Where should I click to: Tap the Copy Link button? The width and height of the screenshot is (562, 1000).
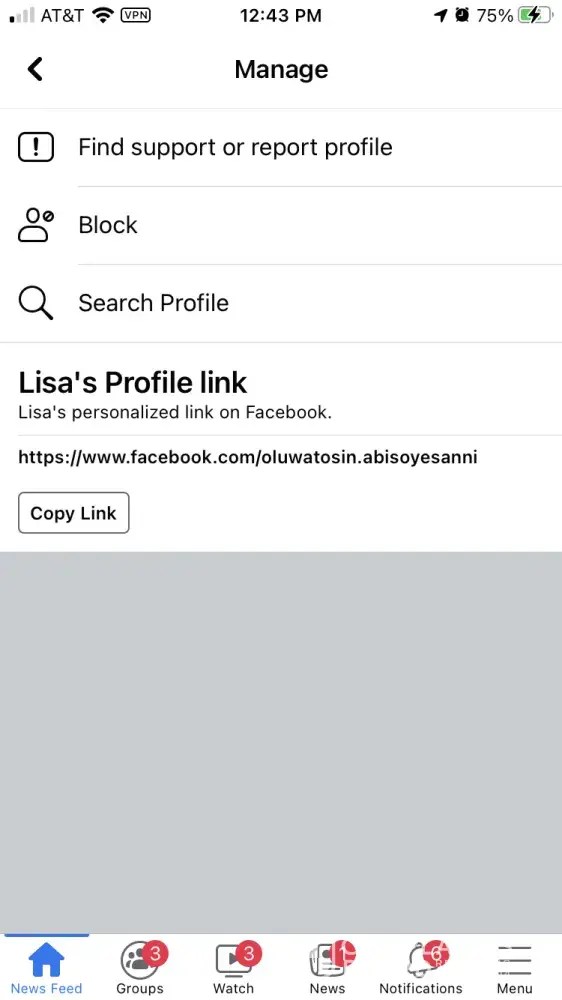(73, 513)
